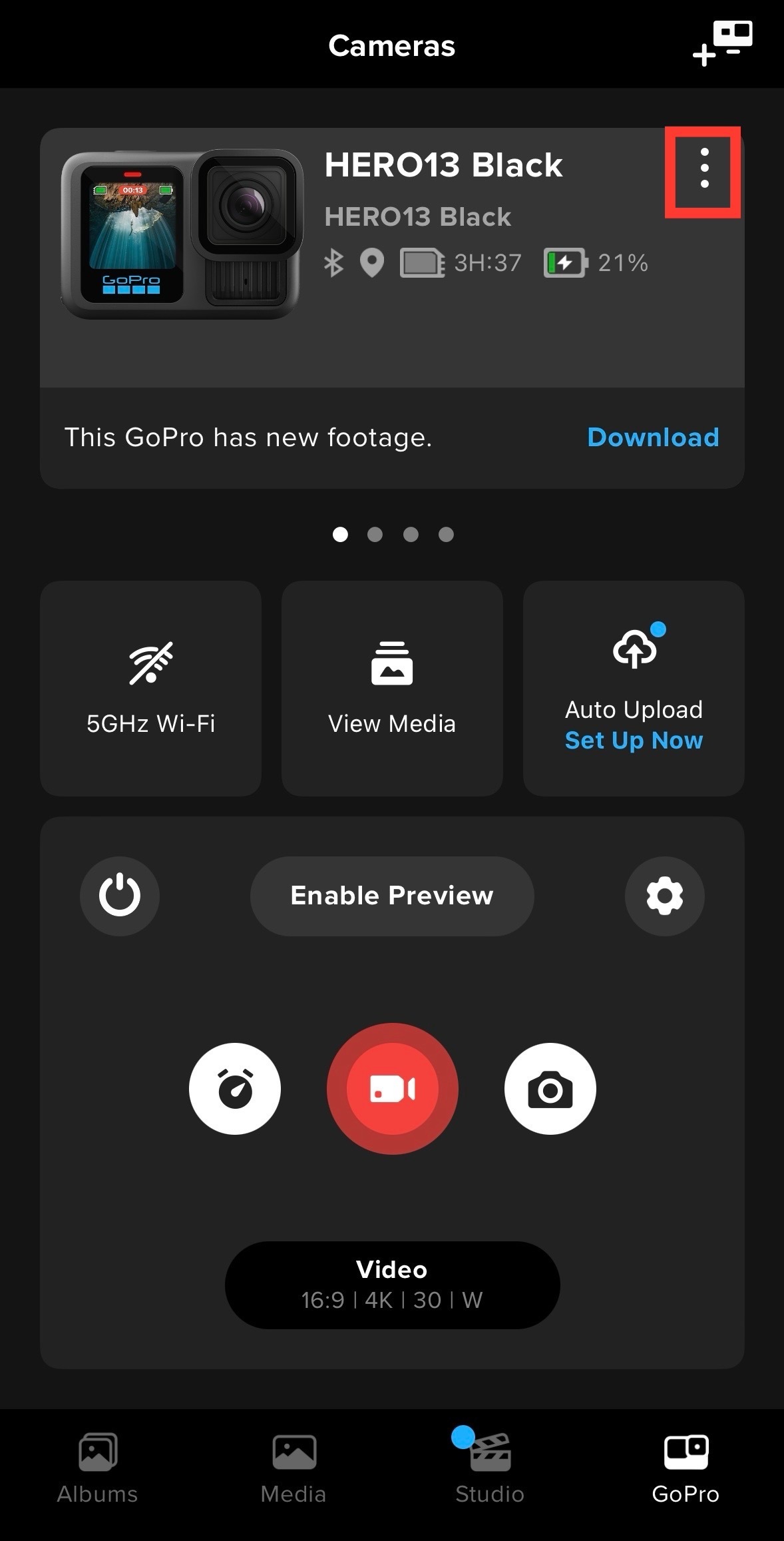Select the time lapse mode
This screenshot has width=784, height=1541.
coord(235,1089)
